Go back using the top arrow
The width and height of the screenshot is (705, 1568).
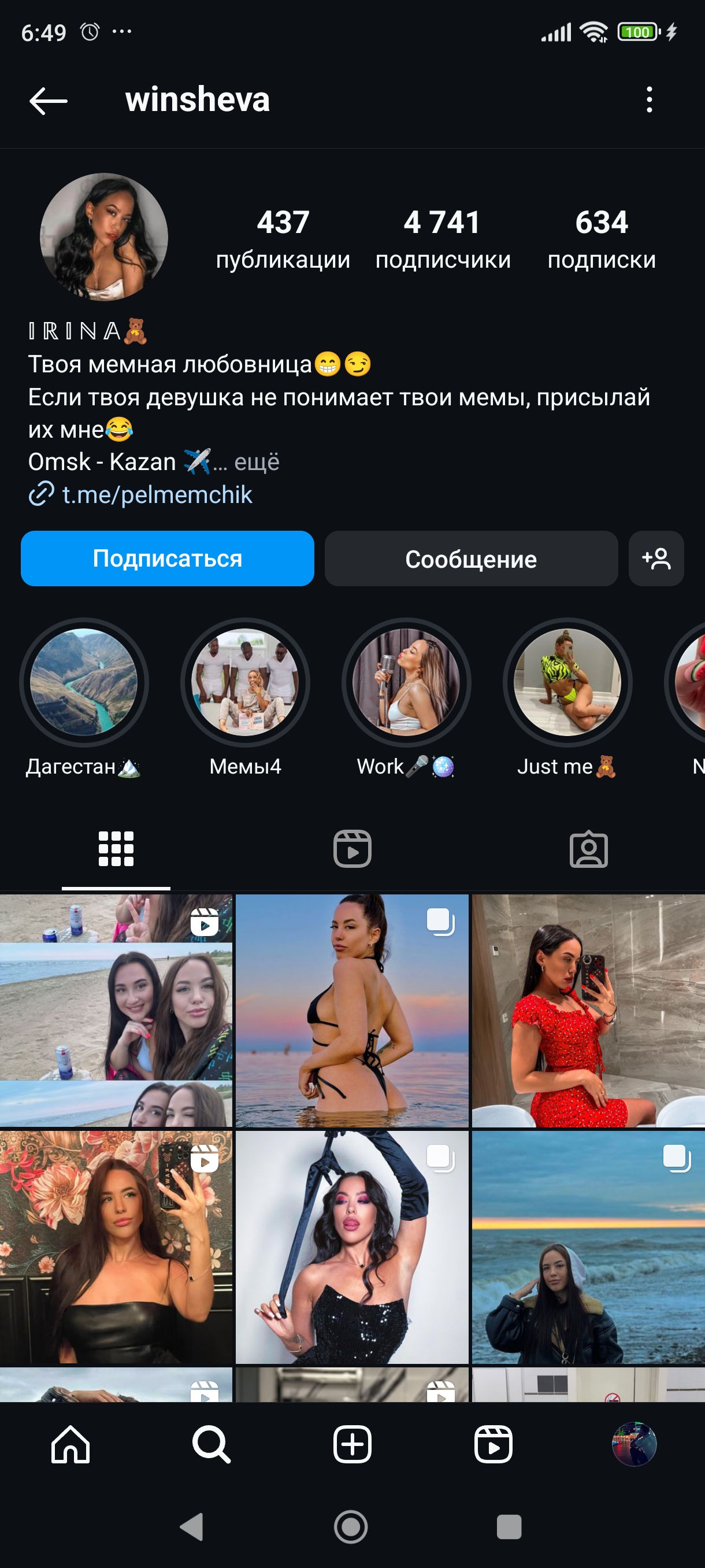[x=48, y=101]
